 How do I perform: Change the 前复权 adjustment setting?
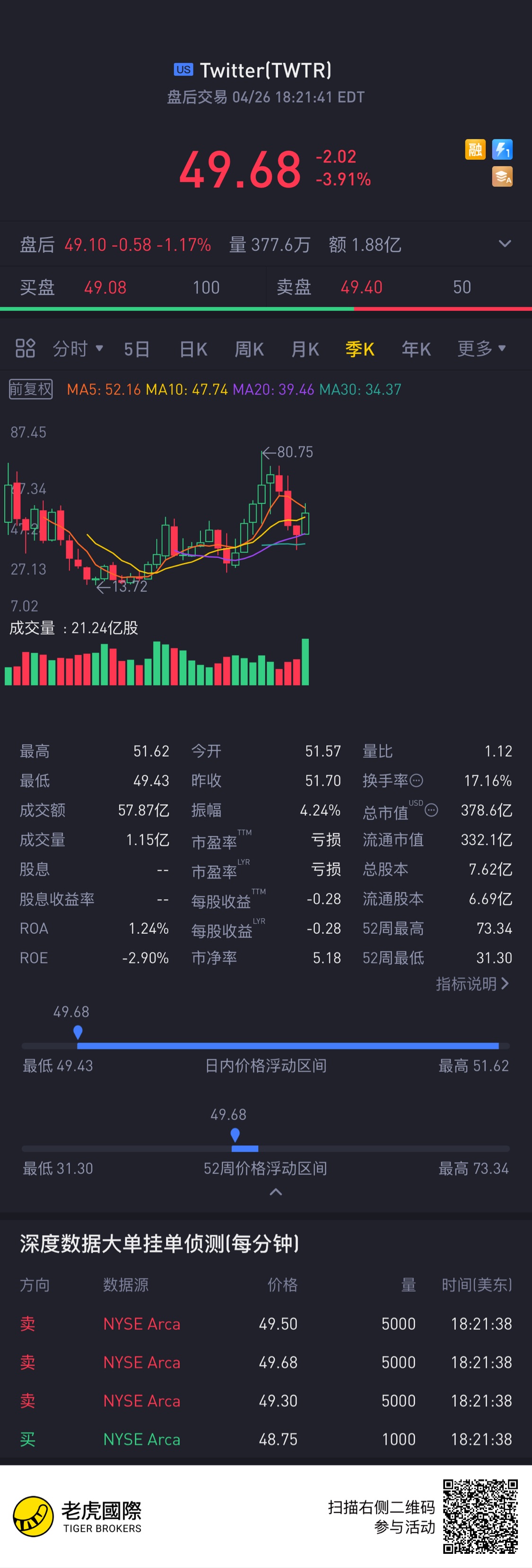(30, 389)
